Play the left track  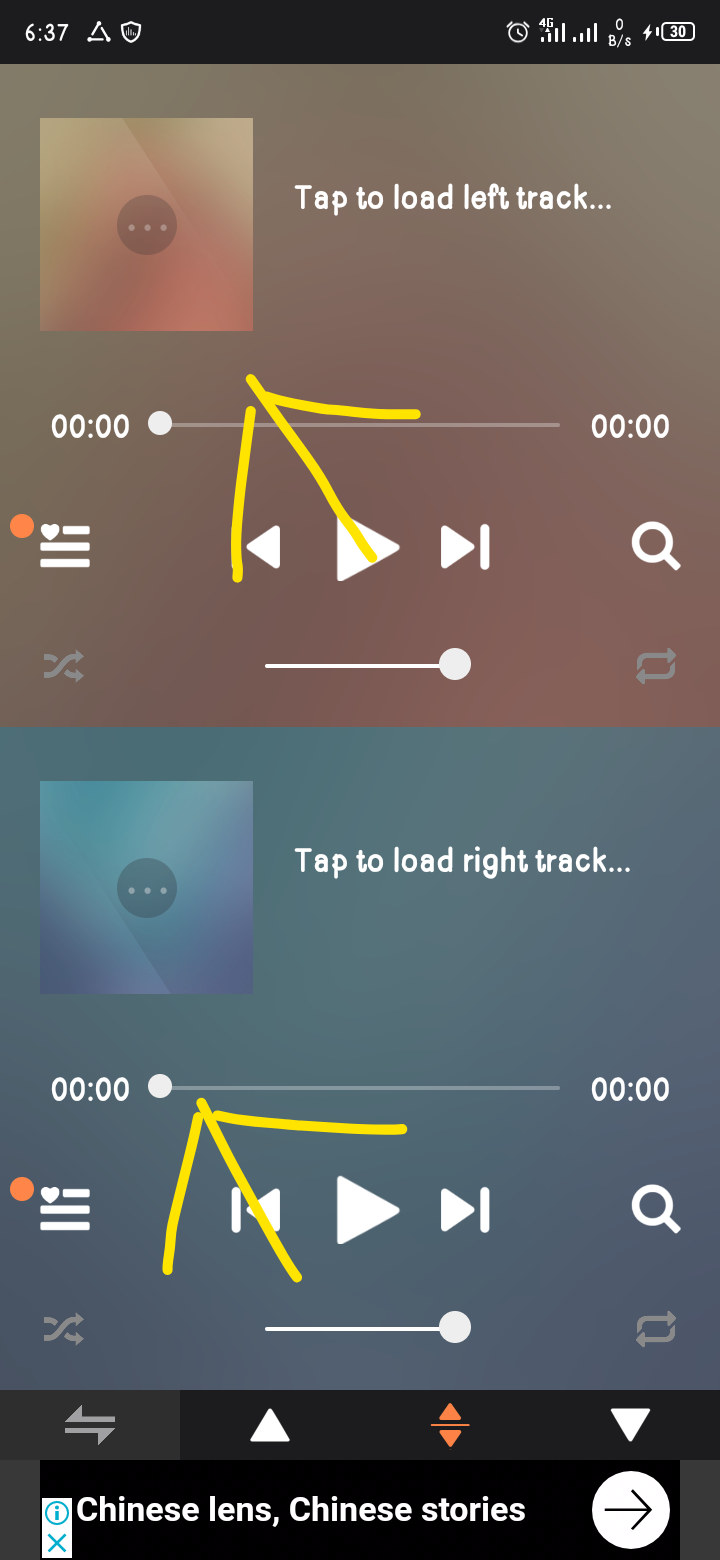(366, 547)
